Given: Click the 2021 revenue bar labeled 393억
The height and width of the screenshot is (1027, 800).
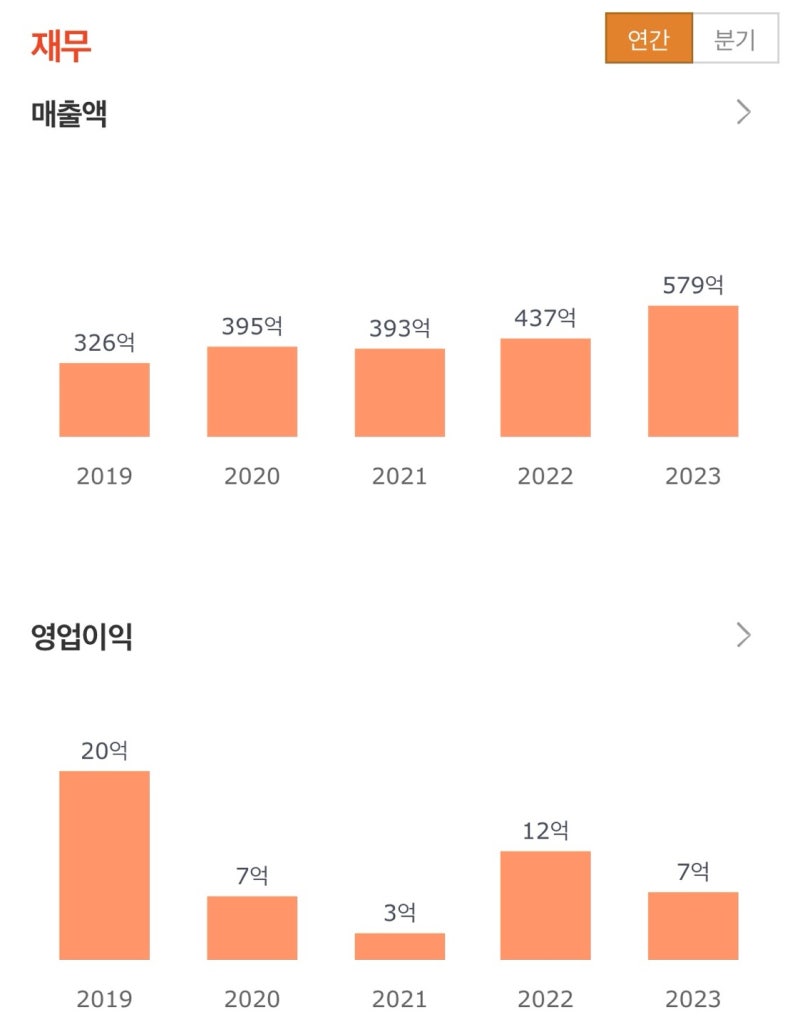Looking at the screenshot, I should 399,393.
